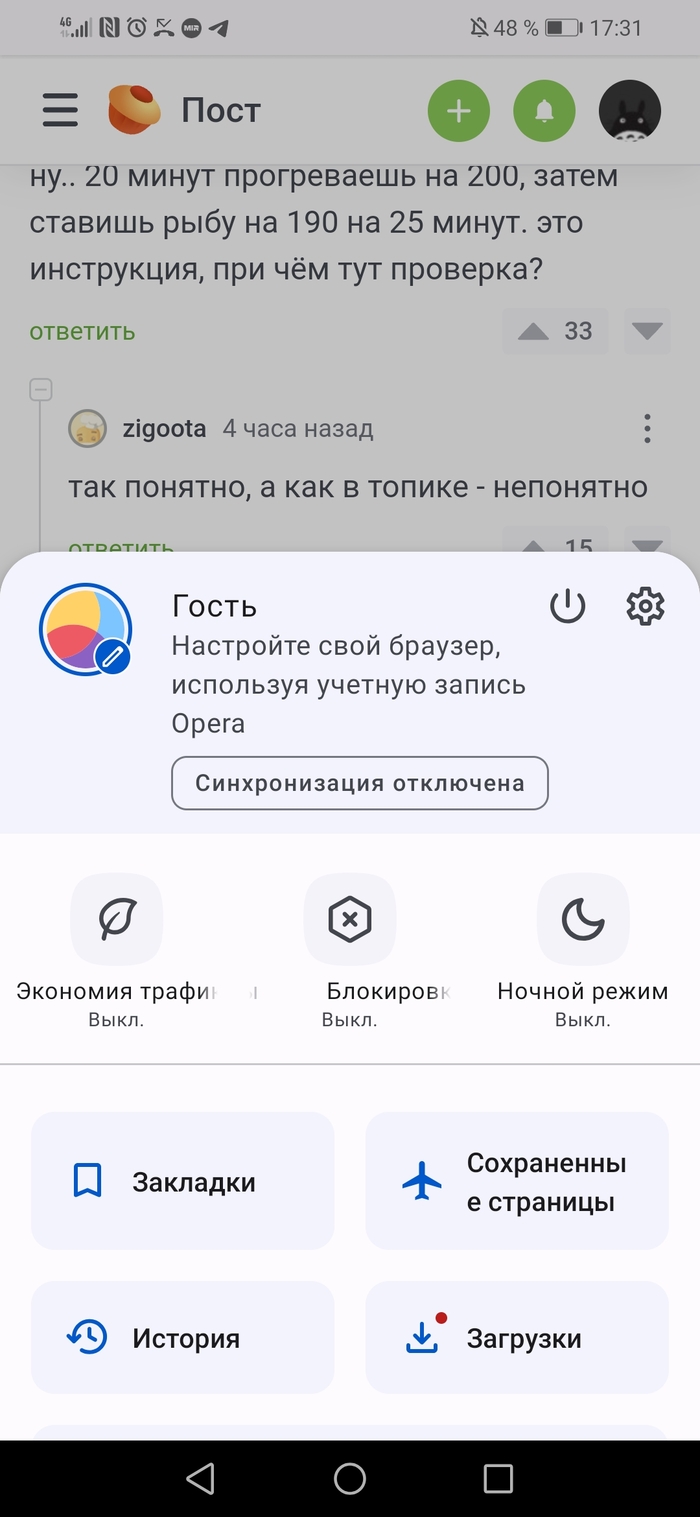Open История browsing history
700x1517 pixels.
182,1337
